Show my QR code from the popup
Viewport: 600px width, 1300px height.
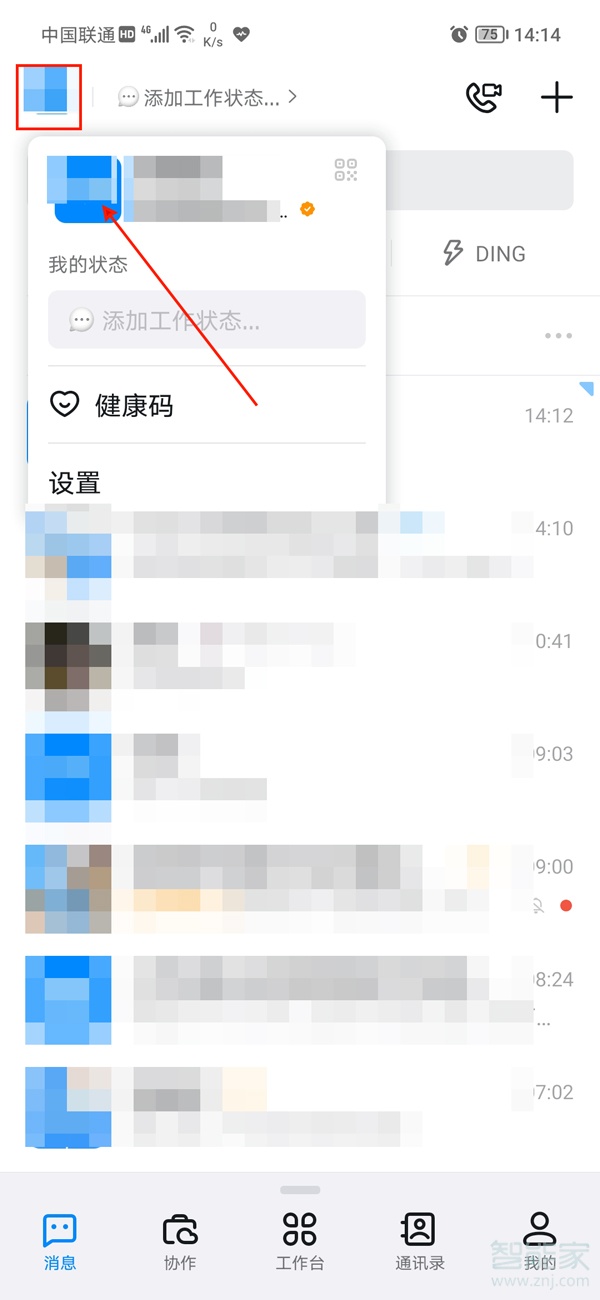click(x=346, y=170)
